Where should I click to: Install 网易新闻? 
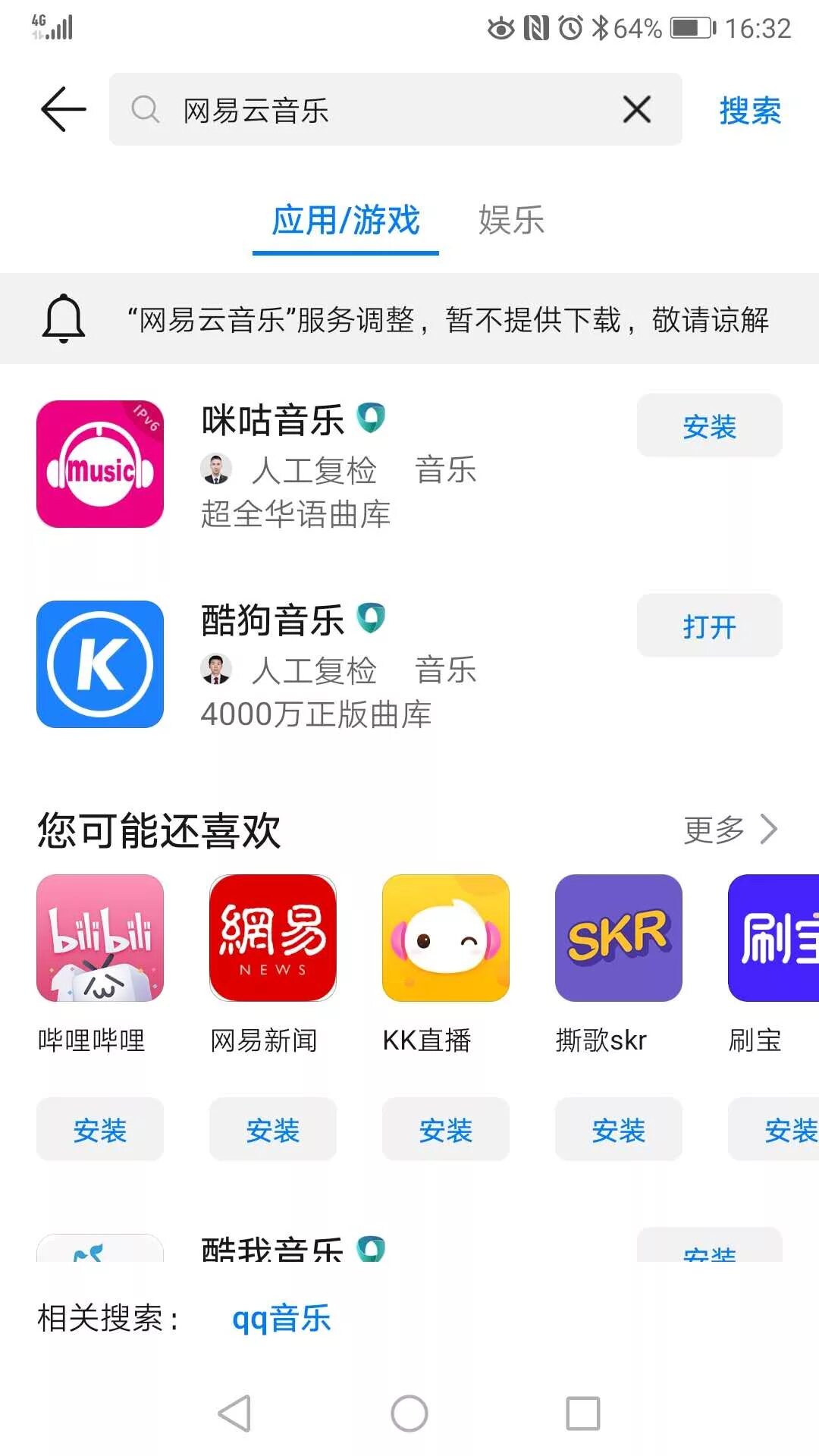pos(273,1130)
